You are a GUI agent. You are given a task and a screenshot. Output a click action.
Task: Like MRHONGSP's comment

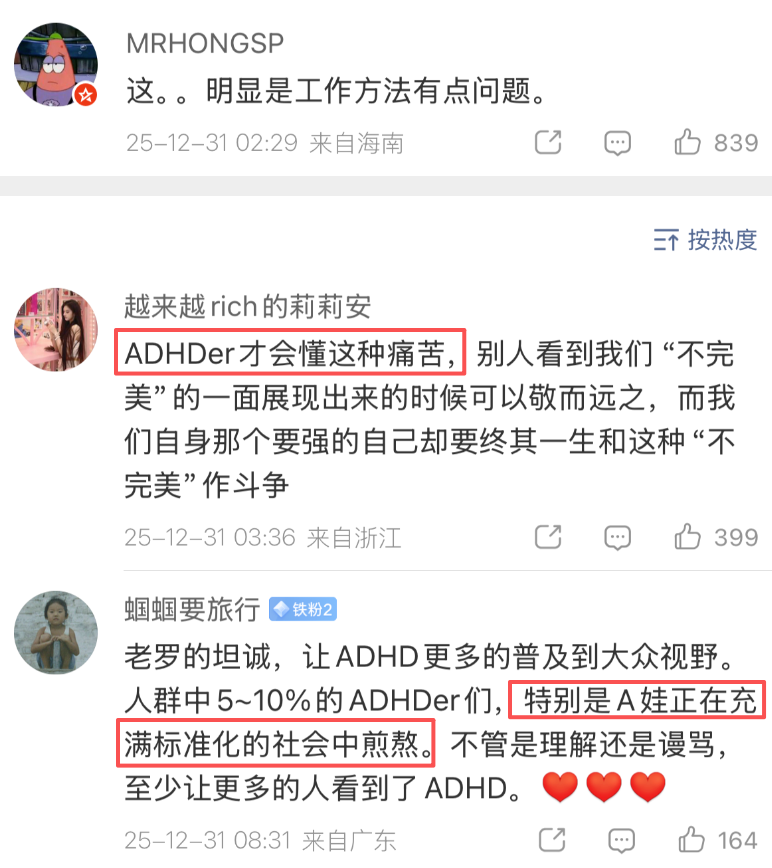tap(688, 143)
